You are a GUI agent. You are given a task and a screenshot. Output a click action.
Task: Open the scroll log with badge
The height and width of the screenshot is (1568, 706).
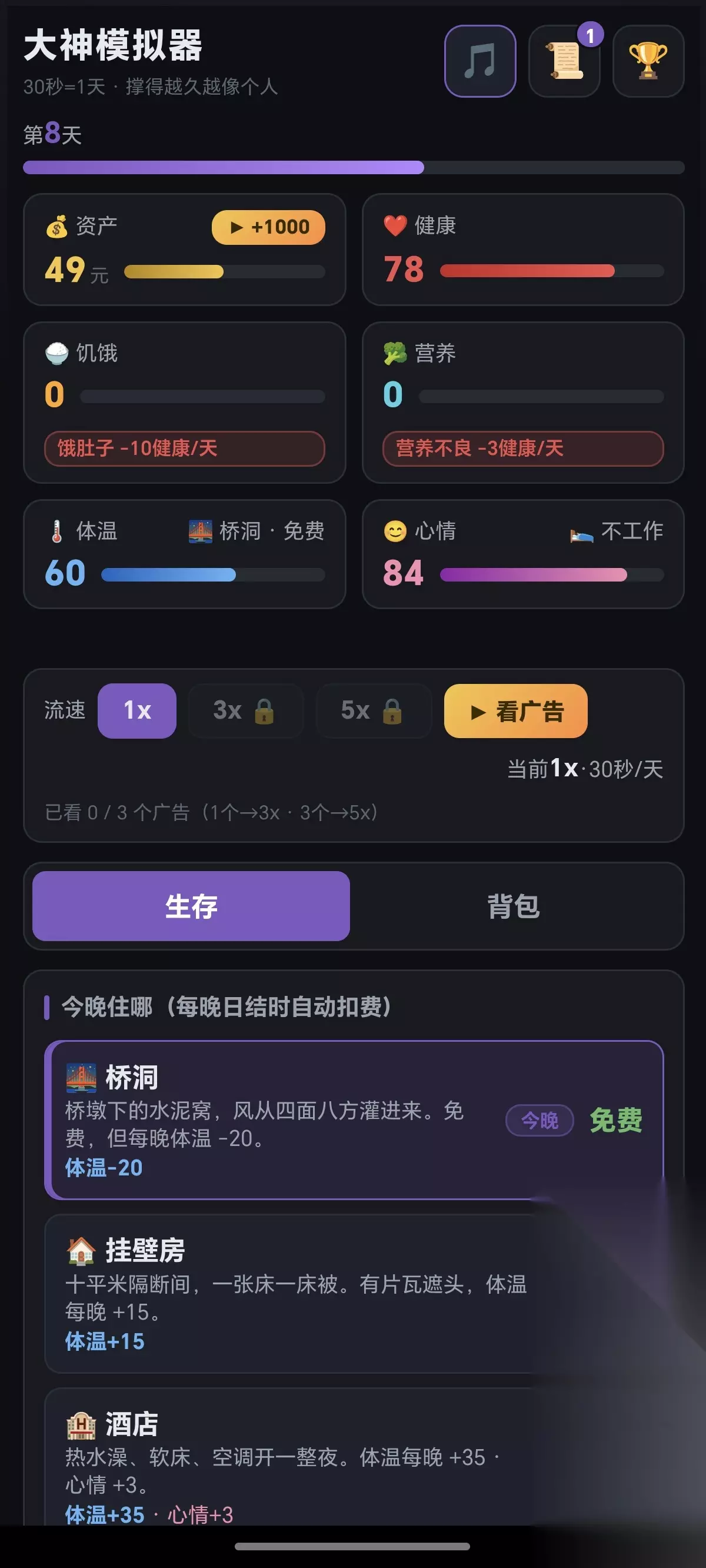(x=564, y=61)
